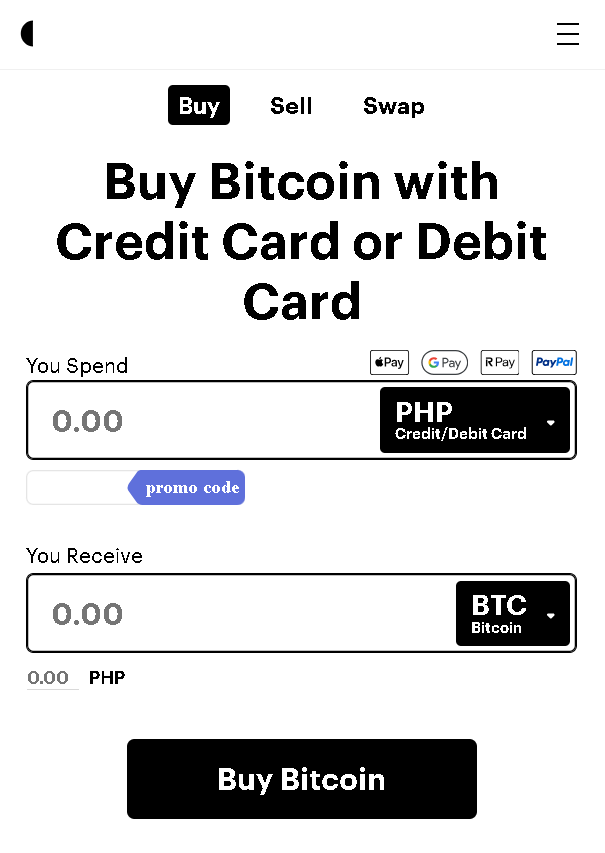The height and width of the screenshot is (853, 605).
Task: Open the hamburger menu
Action: [567, 34]
